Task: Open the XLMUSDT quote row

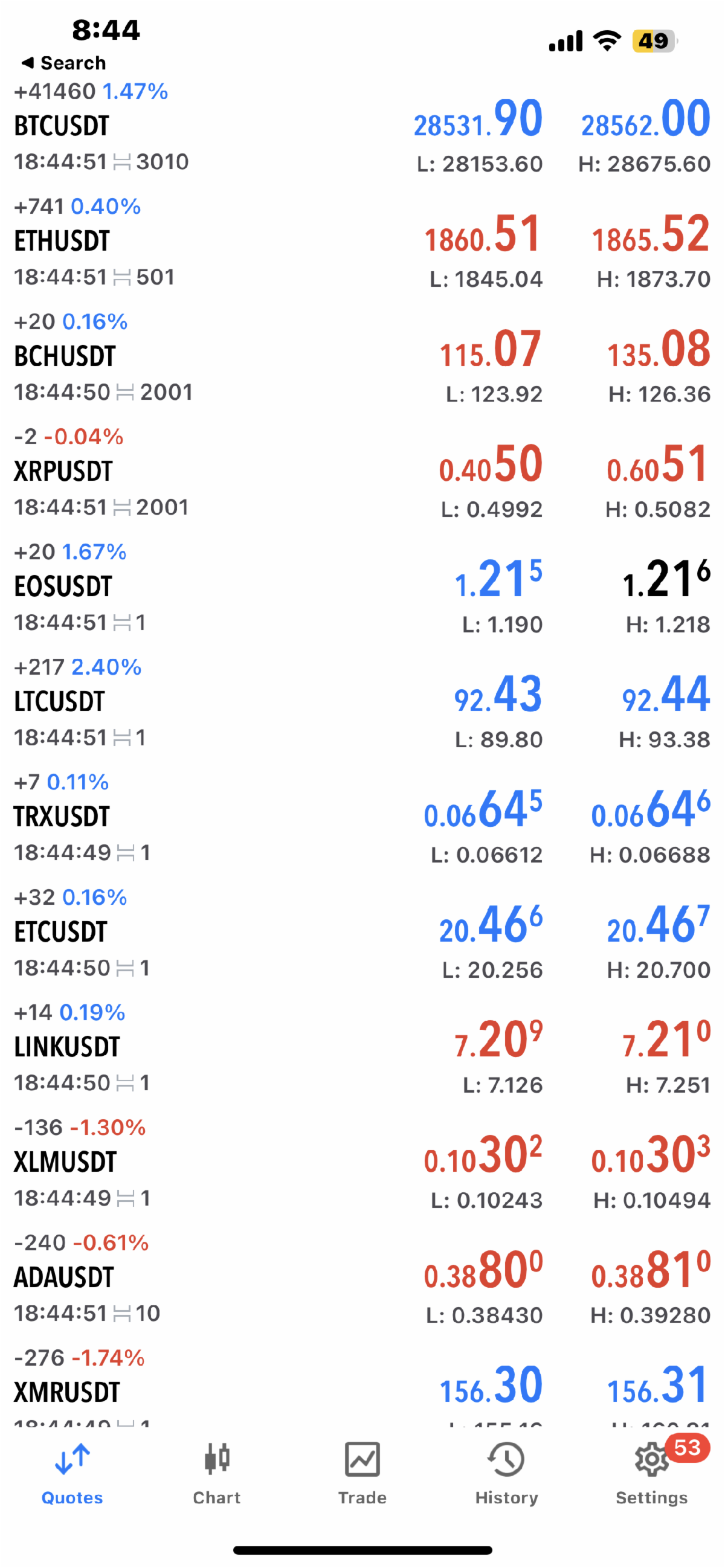Action: pyautogui.click(x=65, y=1162)
